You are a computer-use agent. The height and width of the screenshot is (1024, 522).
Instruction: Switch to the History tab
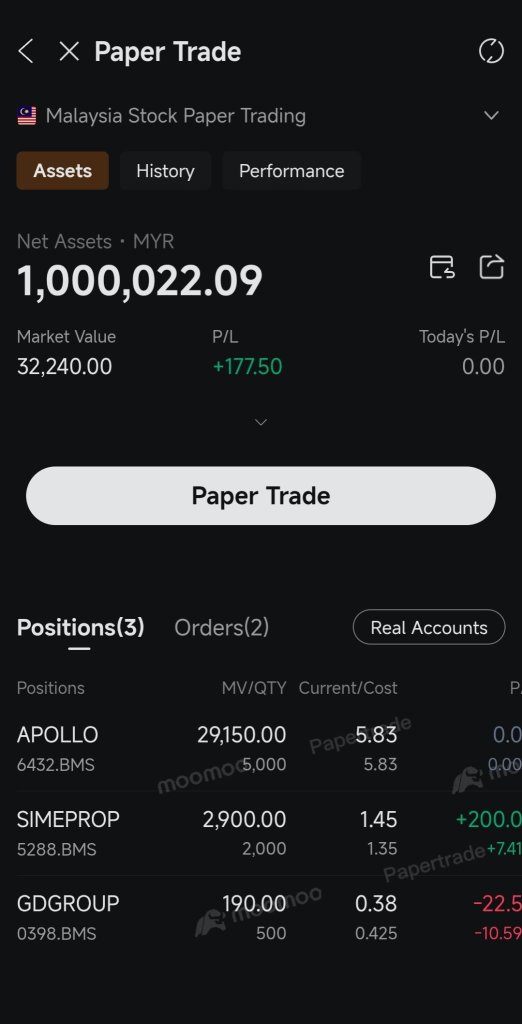[x=165, y=170]
